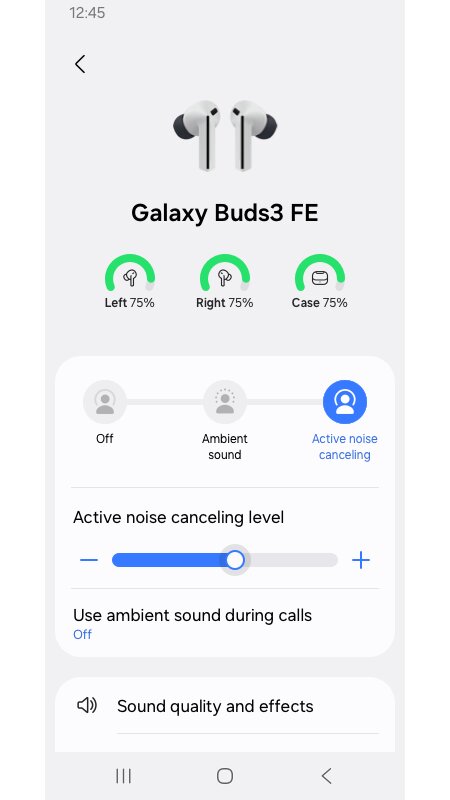Viewport: 450px width, 800px height.
Task: Decrease noise canceling level with minus
Action: 89,560
